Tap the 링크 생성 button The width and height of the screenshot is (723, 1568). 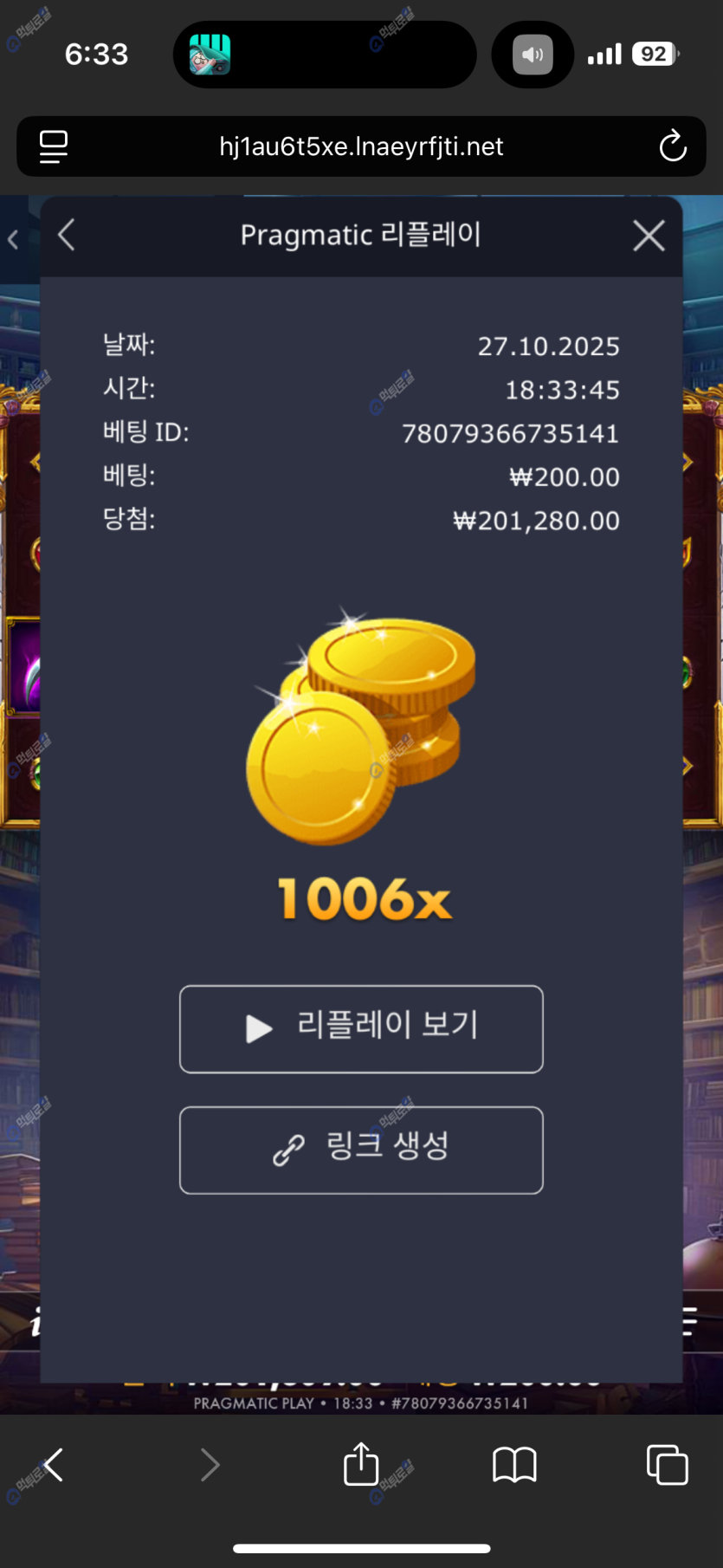(361, 1150)
